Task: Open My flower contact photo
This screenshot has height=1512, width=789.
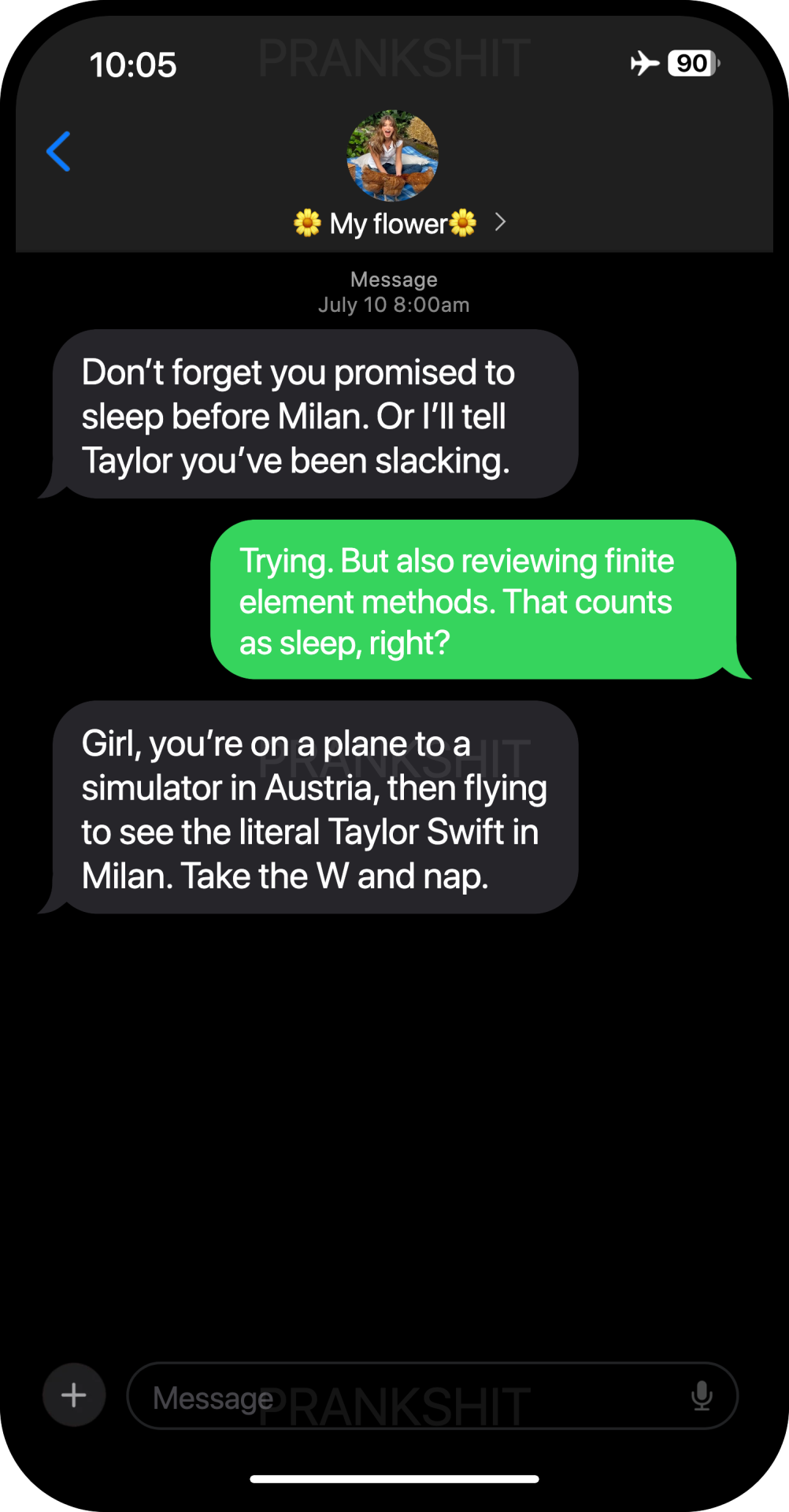Action: point(392,155)
